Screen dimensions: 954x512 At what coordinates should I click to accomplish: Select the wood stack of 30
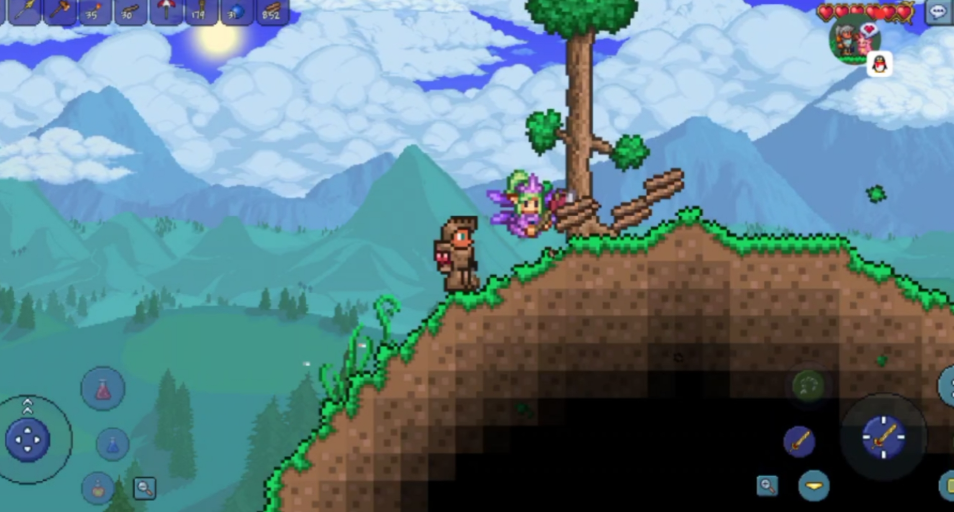click(x=131, y=11)
